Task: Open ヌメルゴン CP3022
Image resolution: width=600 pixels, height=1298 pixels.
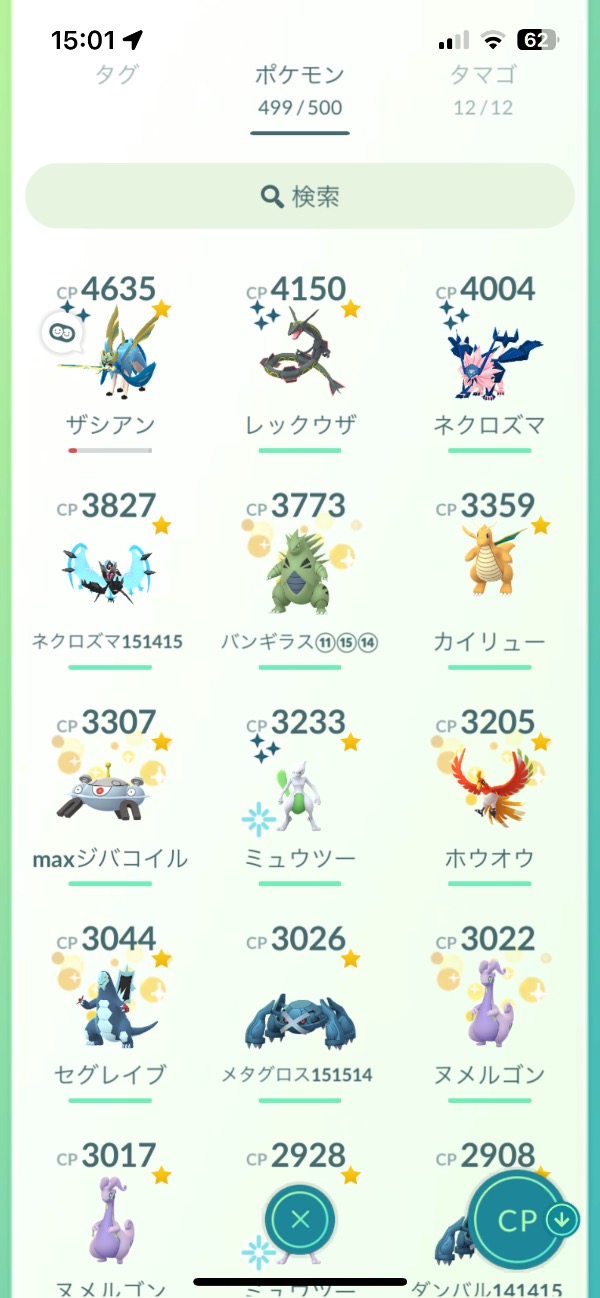Action: (x=490, y=1005)
